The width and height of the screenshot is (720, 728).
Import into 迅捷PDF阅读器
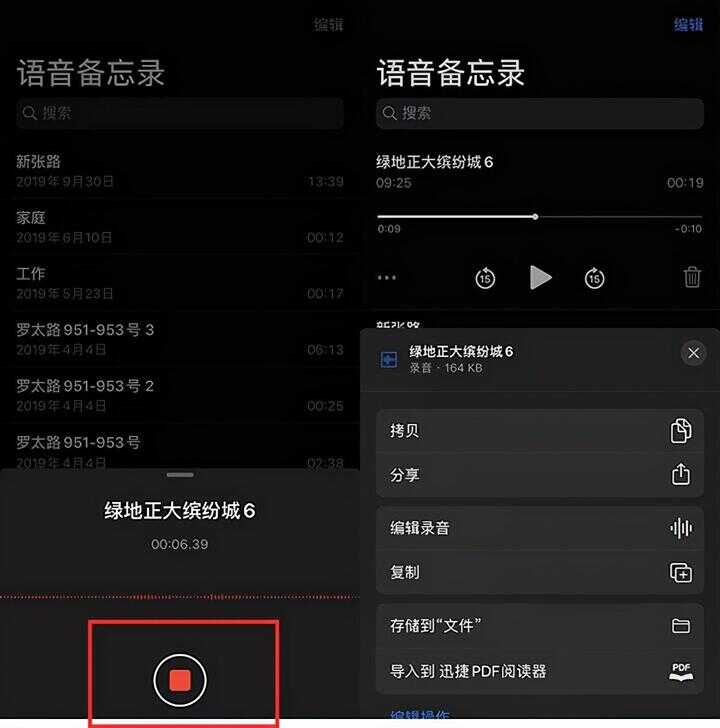[x=539, y=671]
